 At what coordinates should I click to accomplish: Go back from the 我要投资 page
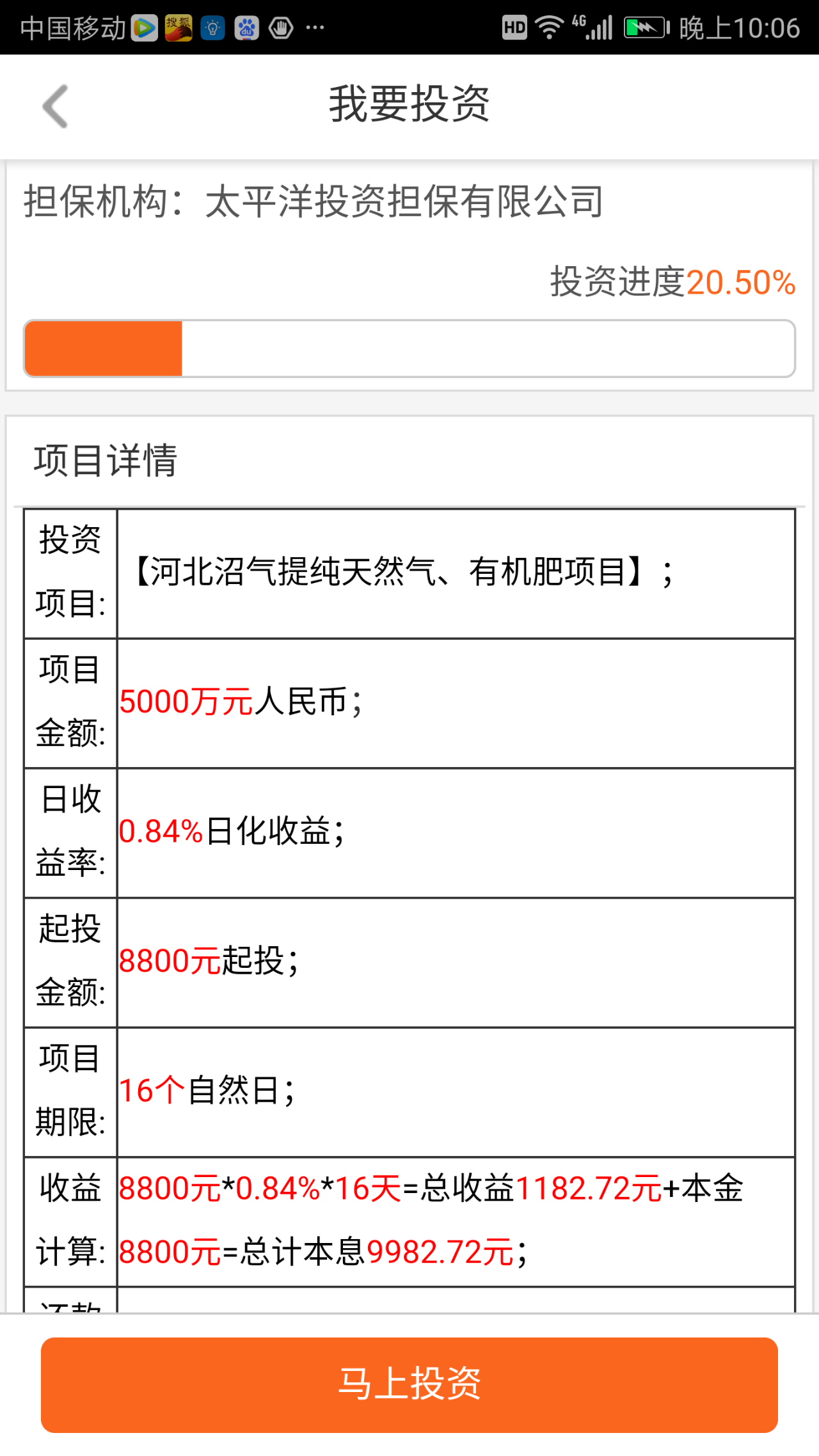pos(56,106)
